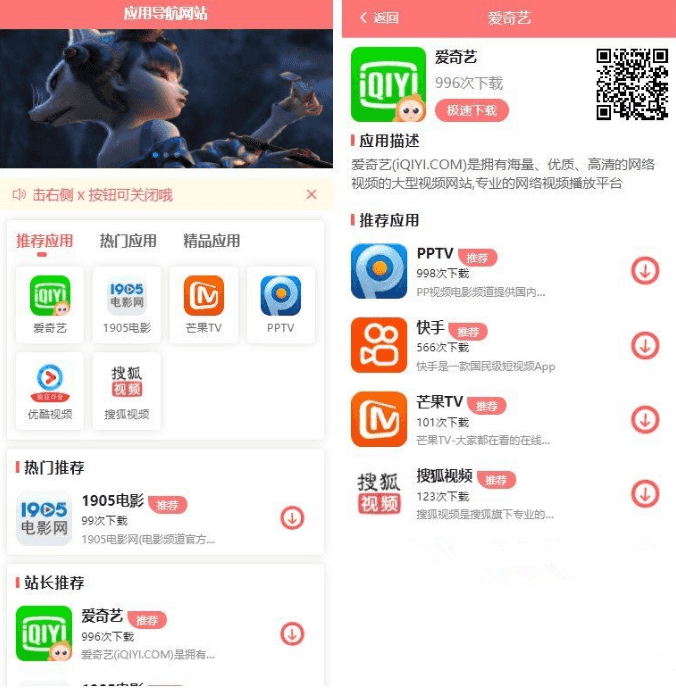
Task: Open the 1905电影 tile in the app grid
Action: click(127, 305)
